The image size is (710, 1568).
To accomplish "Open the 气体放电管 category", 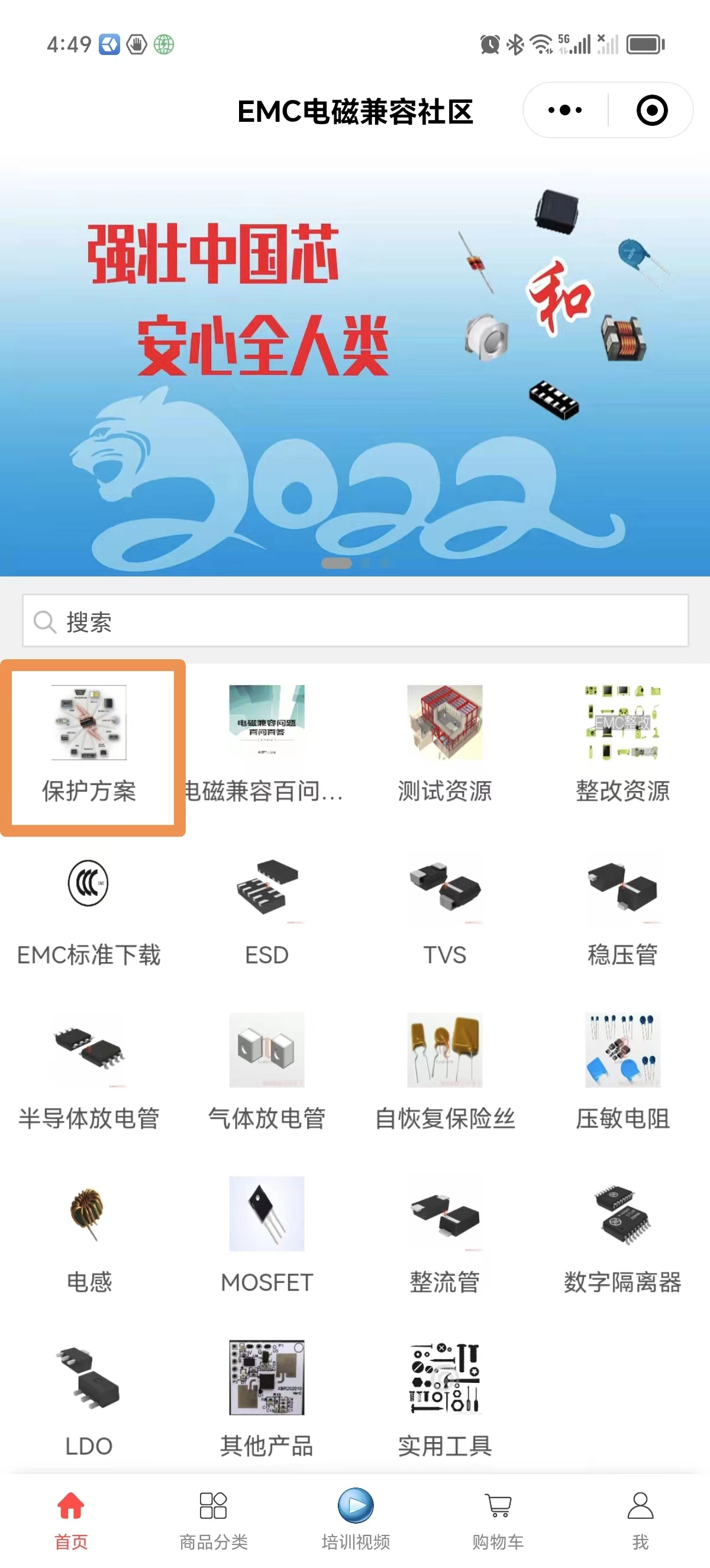I will click(x=266, y=1073).
